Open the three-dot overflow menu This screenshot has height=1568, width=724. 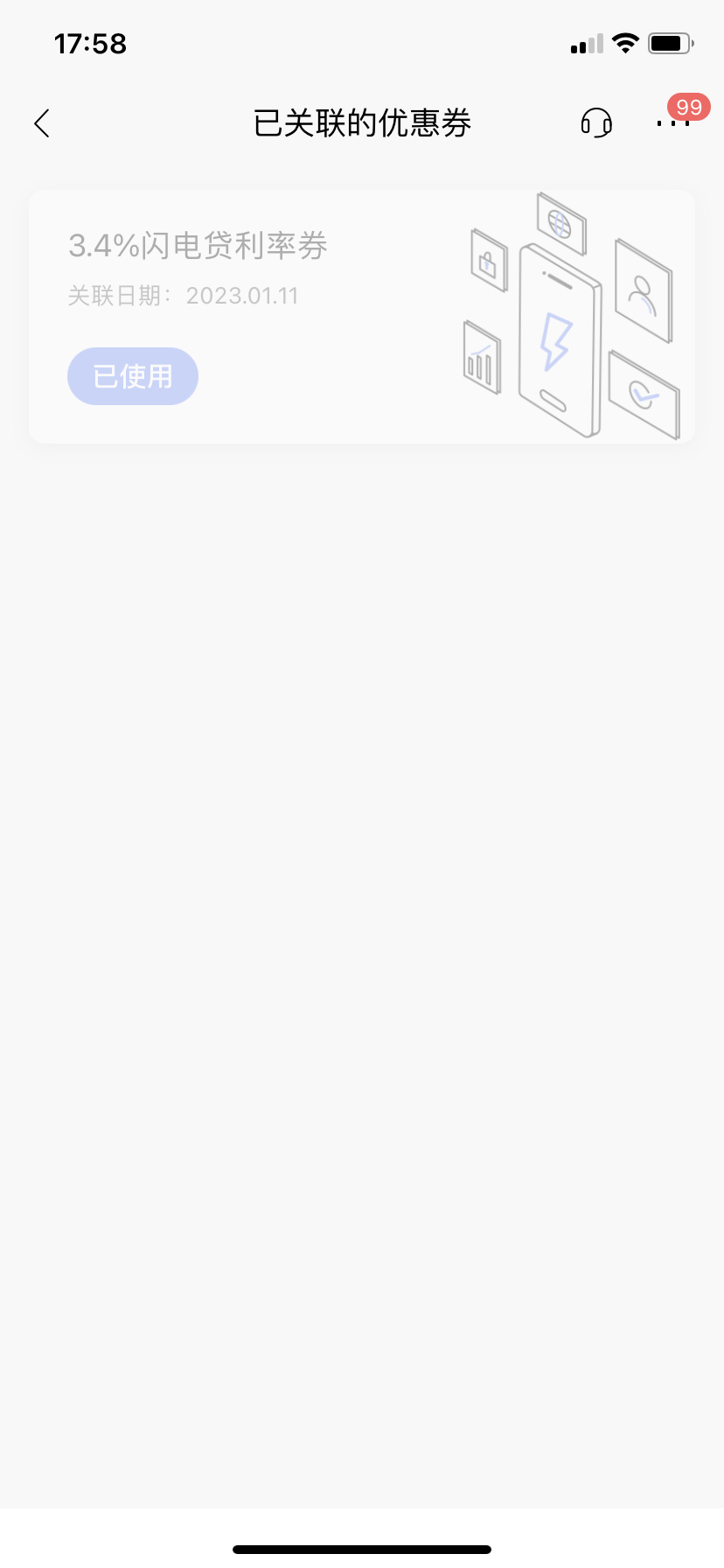pos(672,123)
